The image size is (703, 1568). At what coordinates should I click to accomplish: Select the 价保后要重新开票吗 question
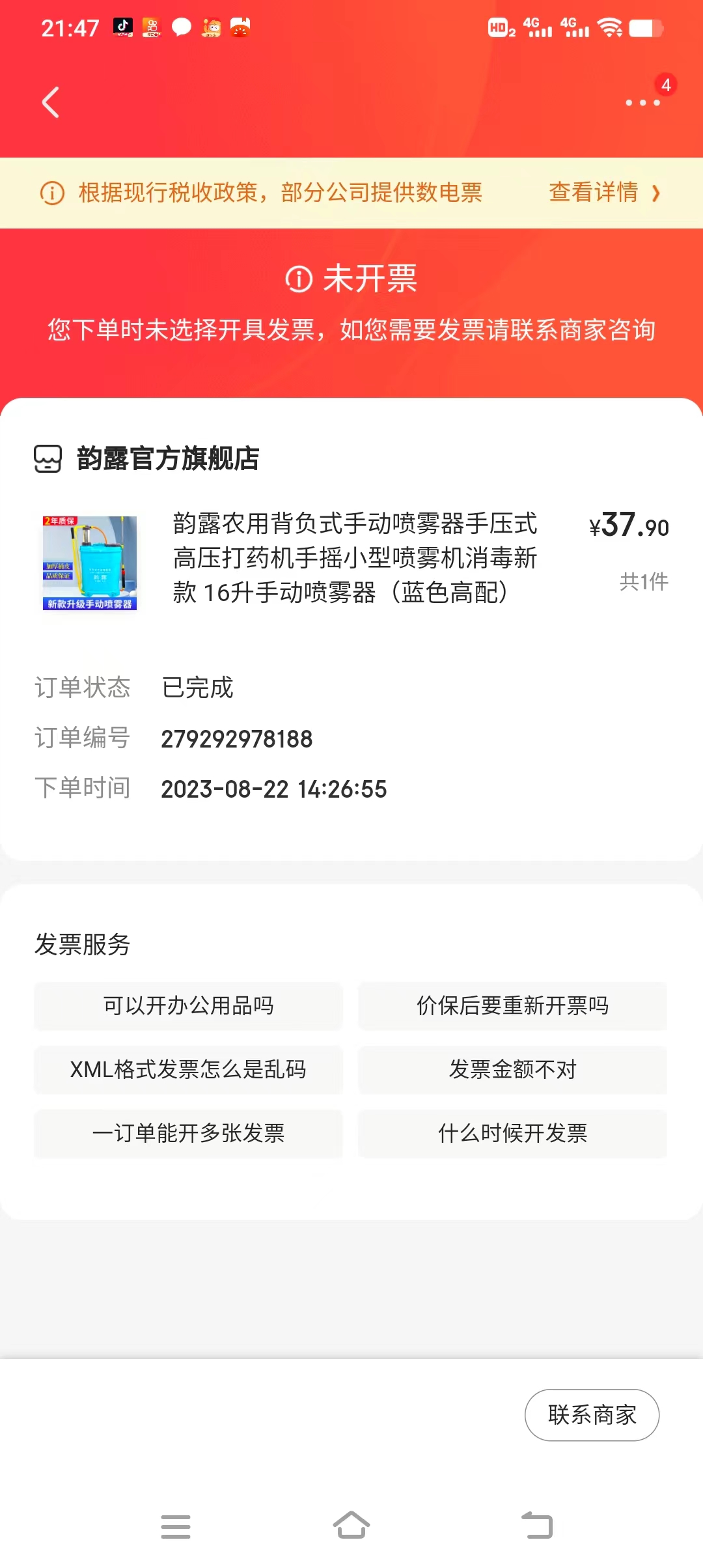pyautogui.click(x=512, y=1006)
